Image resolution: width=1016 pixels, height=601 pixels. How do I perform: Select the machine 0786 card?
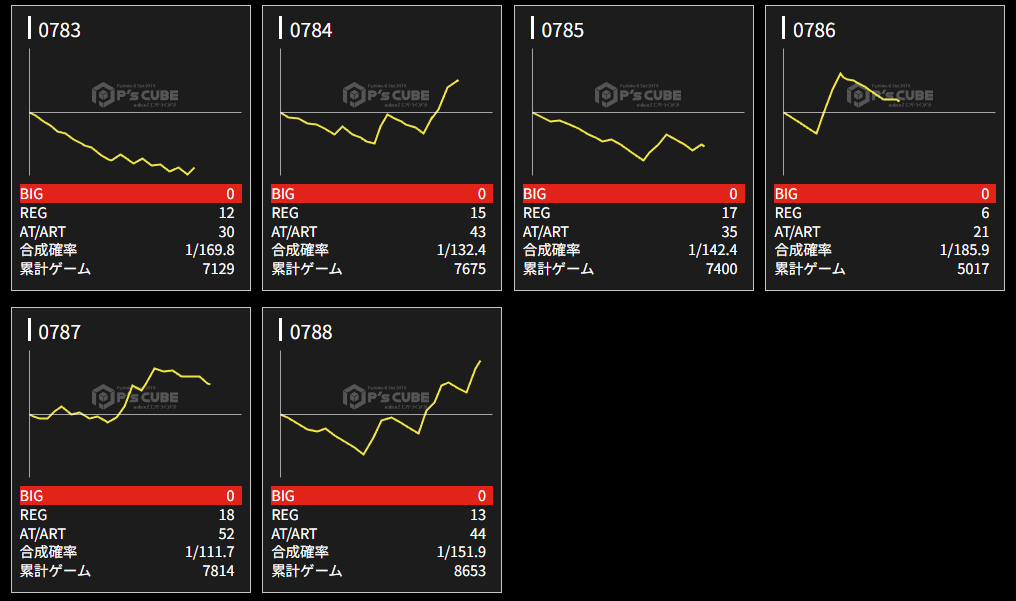(885, 148)
